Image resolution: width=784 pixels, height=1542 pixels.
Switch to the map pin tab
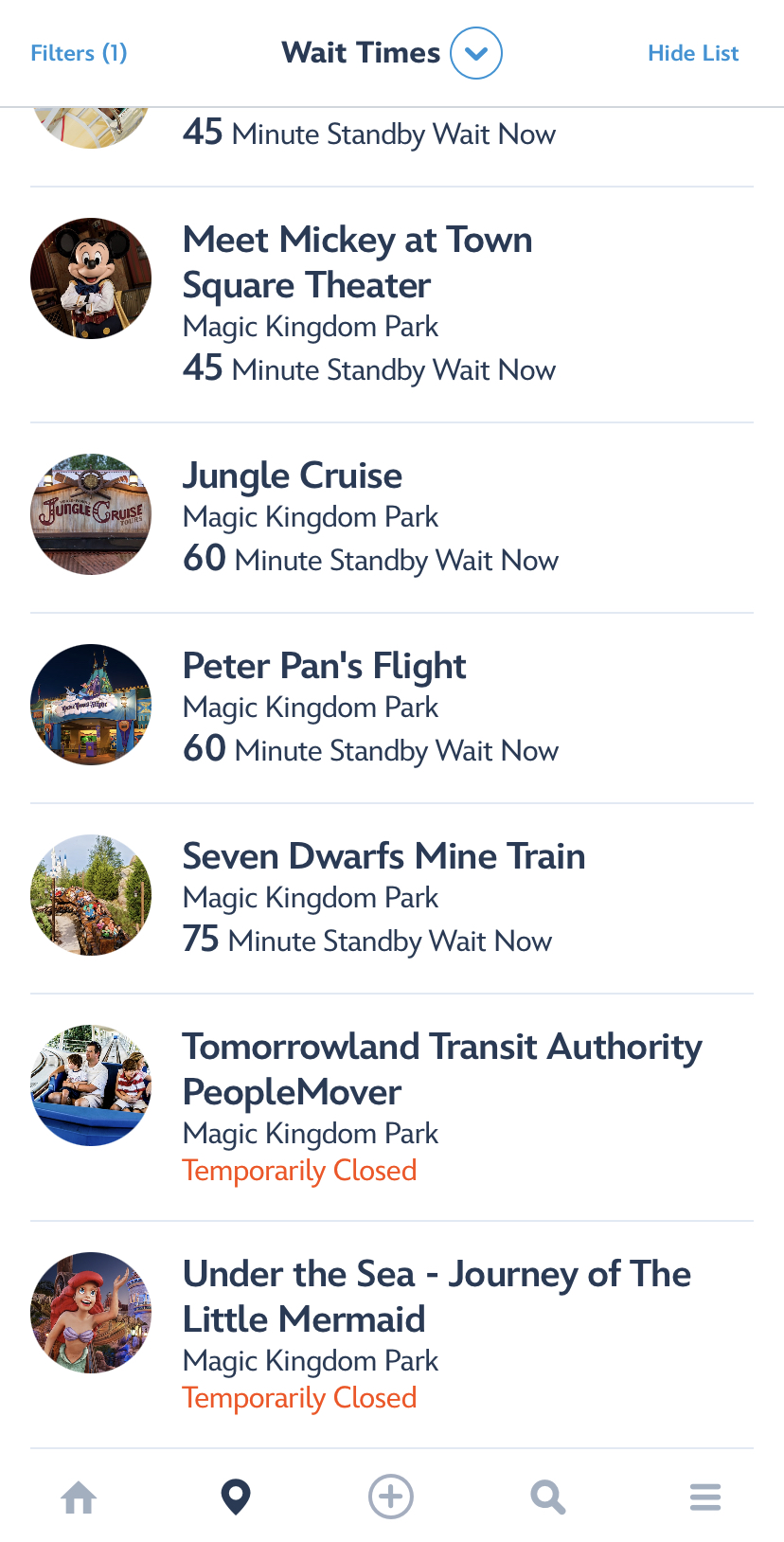(236, 1497)
